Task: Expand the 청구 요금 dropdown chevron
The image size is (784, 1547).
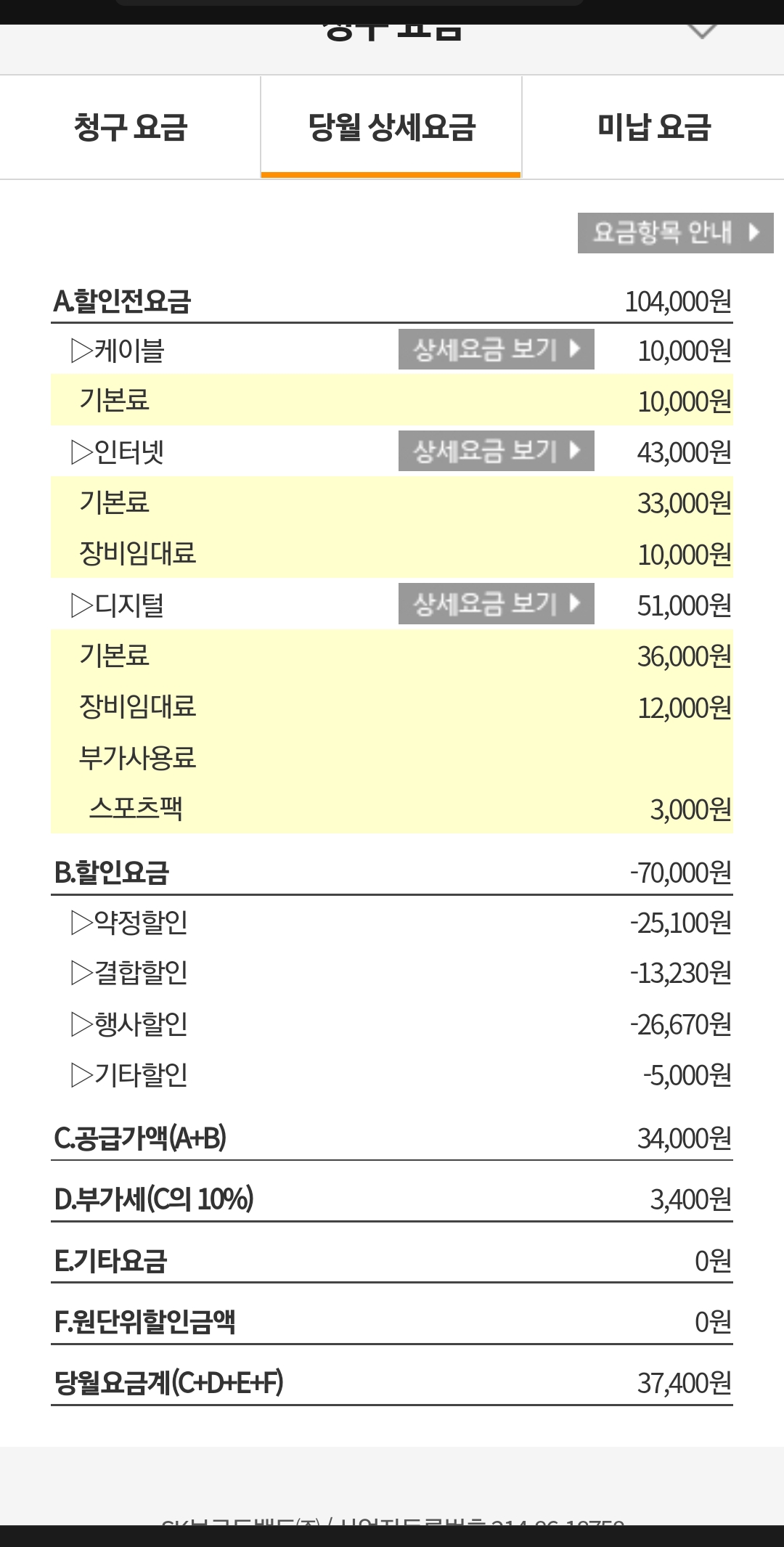Action: point(701,32)
